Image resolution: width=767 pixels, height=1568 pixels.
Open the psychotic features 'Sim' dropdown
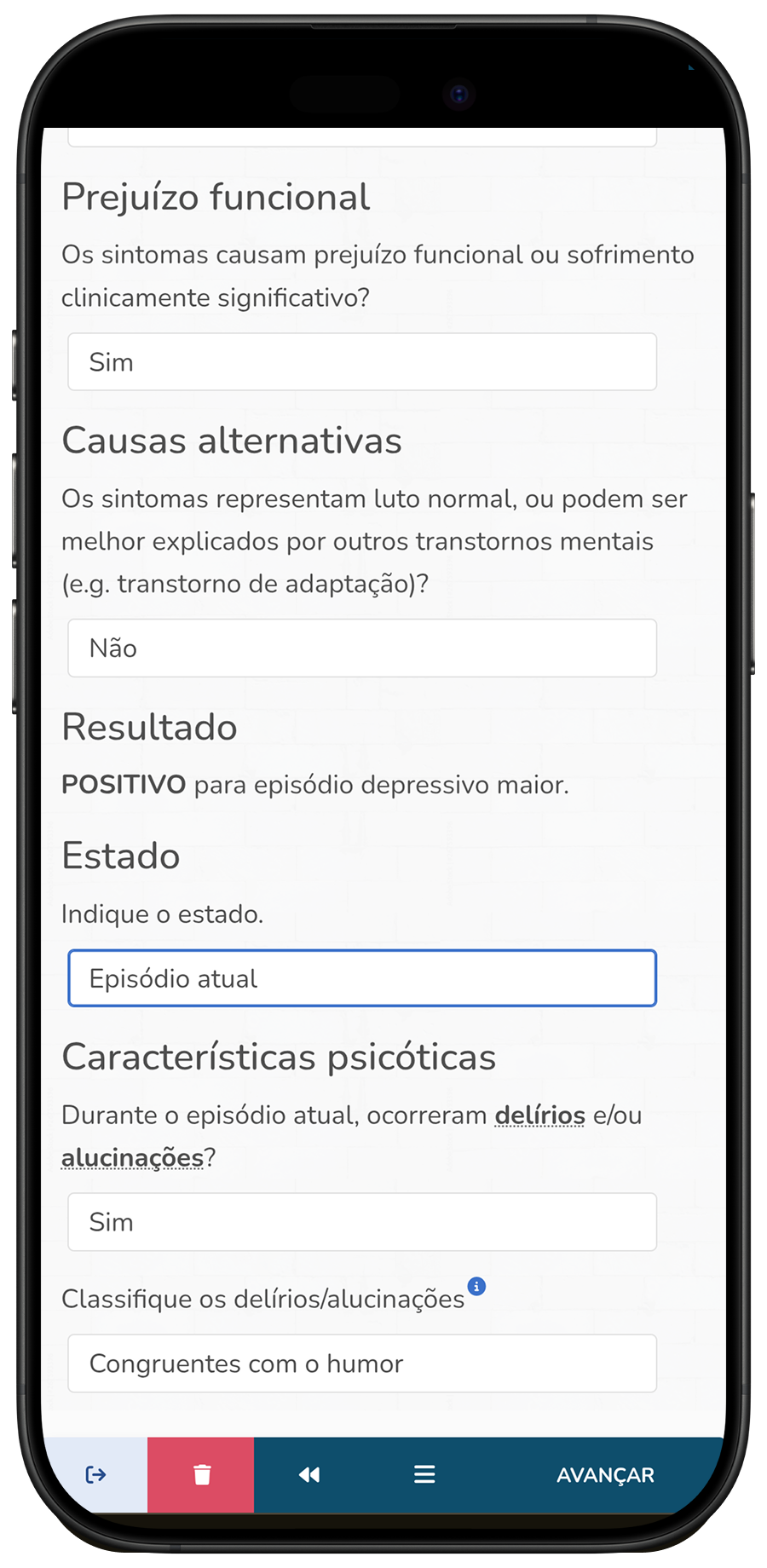pos(361,1221)
